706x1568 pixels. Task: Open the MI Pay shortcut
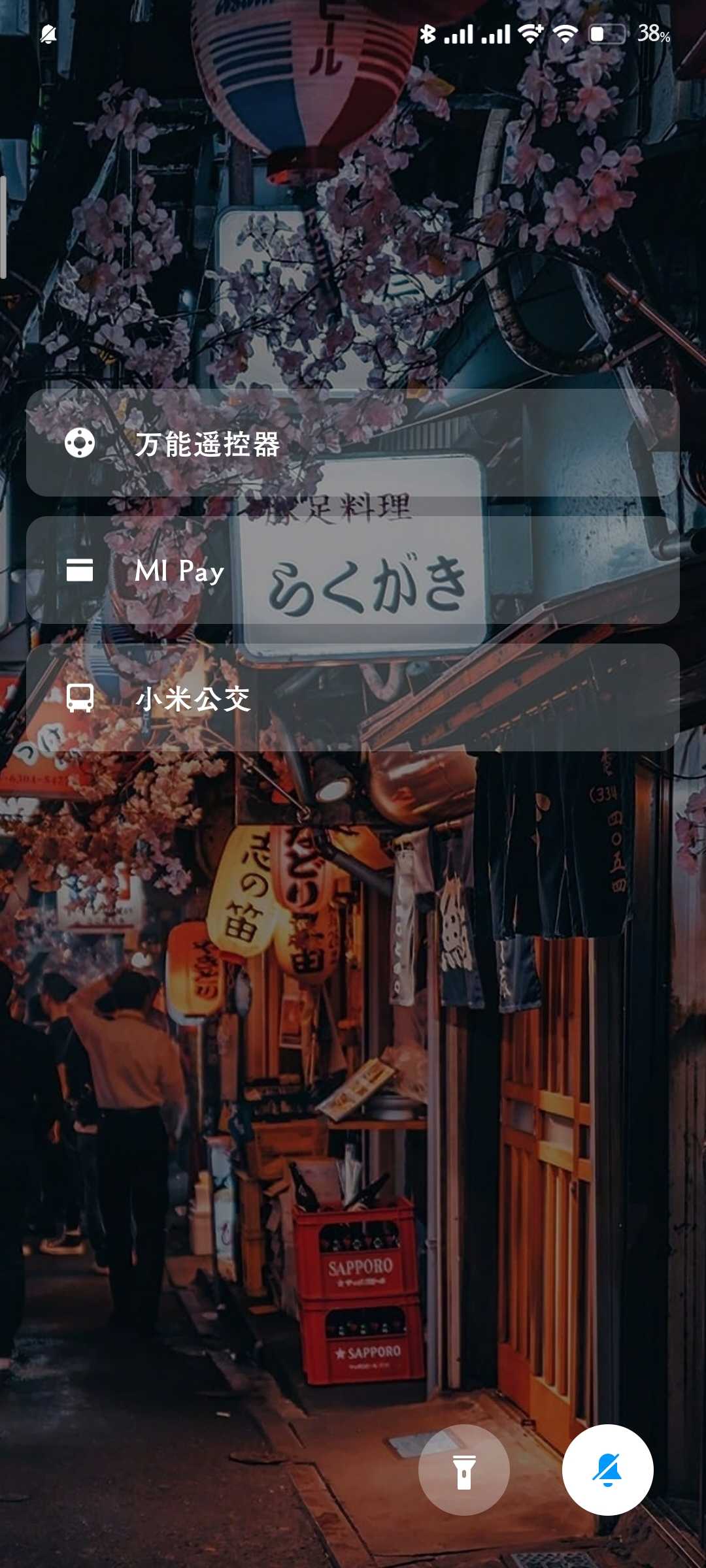[x=352, y=570]
